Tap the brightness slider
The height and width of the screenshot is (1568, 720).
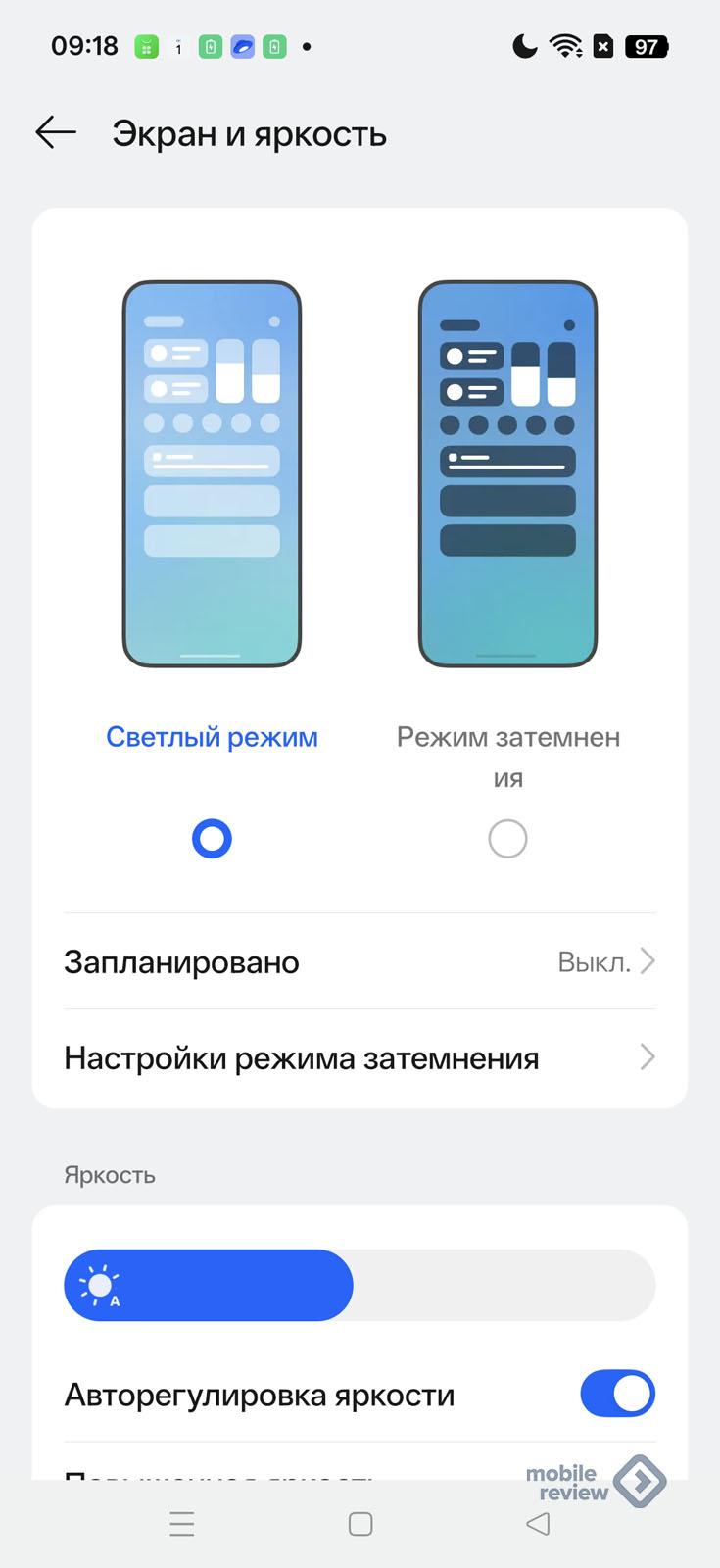click(x=360, y=1285)
